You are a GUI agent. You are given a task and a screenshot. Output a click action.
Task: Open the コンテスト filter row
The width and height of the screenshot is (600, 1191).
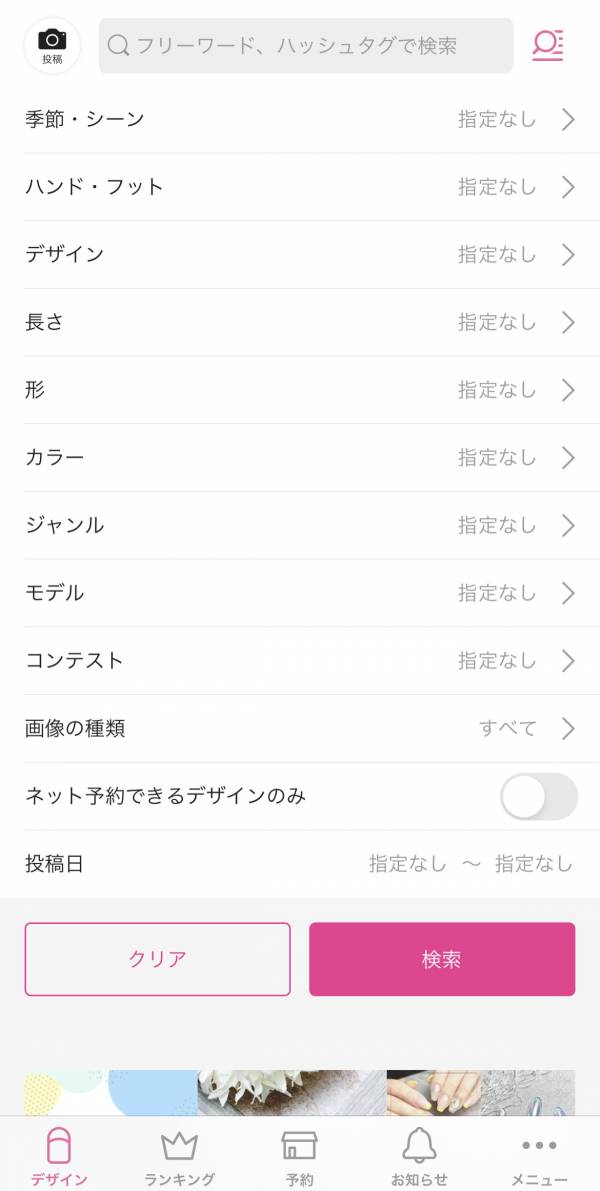(x=300, y=661)
